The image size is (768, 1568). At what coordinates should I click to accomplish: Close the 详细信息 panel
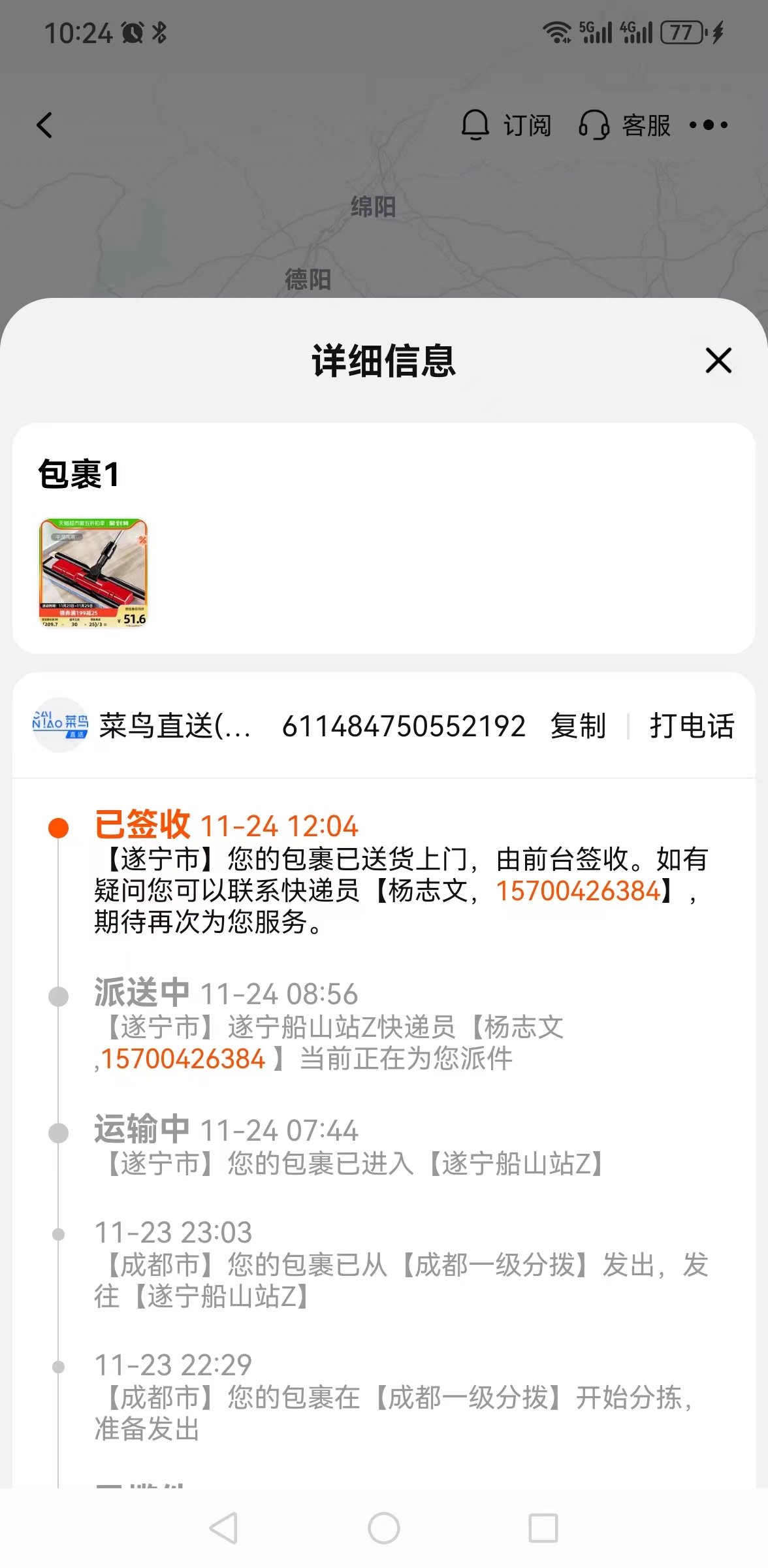click(718, 360)
